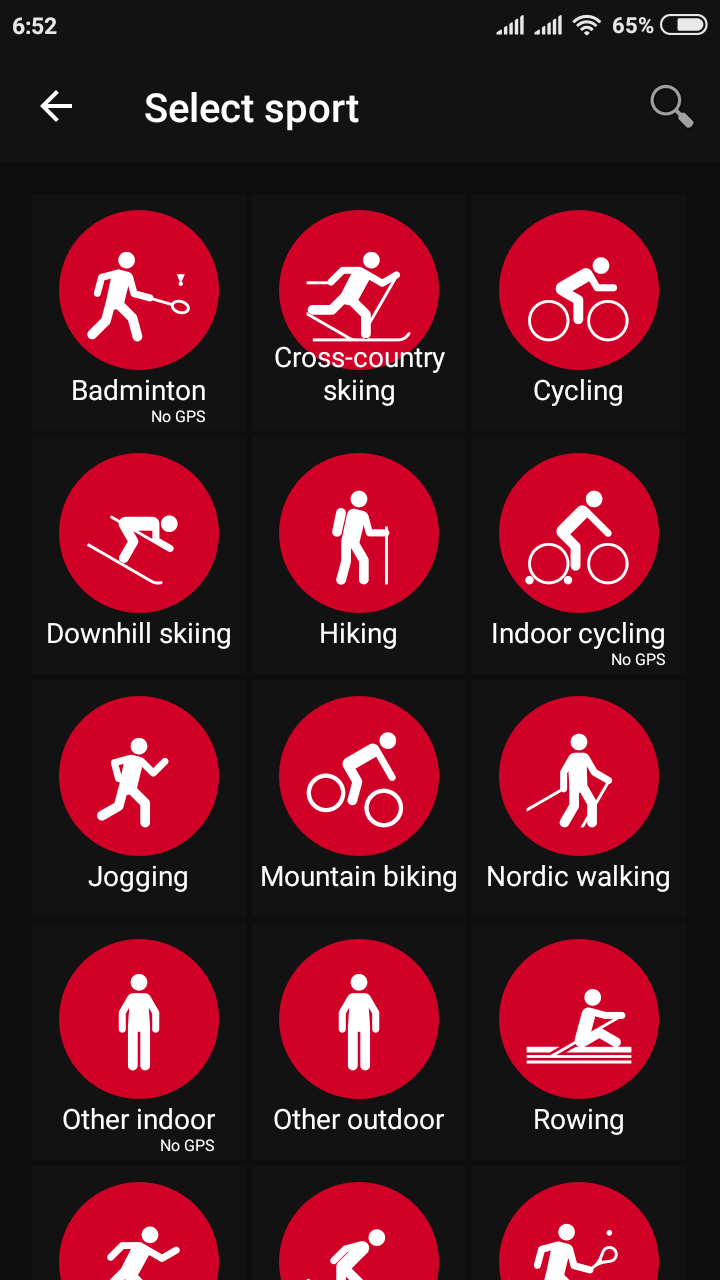Pick Jogging as the sport
Viewport: 720px width, 1280px height.
[x=139, y=799]
